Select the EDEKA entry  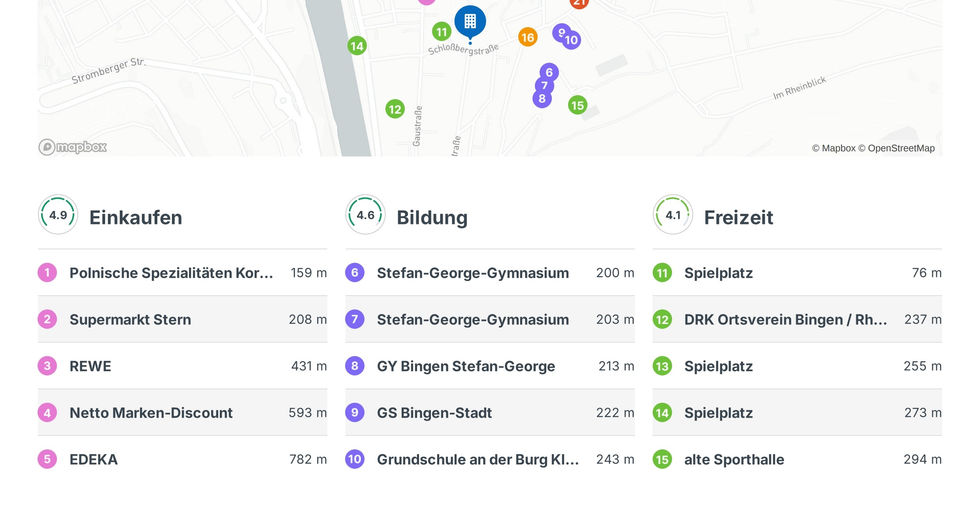point(182,459)
